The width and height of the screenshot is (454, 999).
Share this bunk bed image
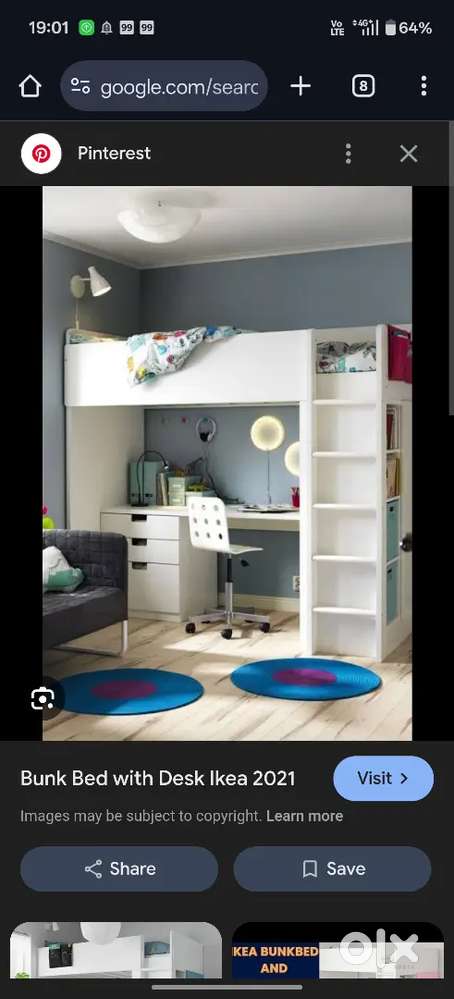pos(119,868)
